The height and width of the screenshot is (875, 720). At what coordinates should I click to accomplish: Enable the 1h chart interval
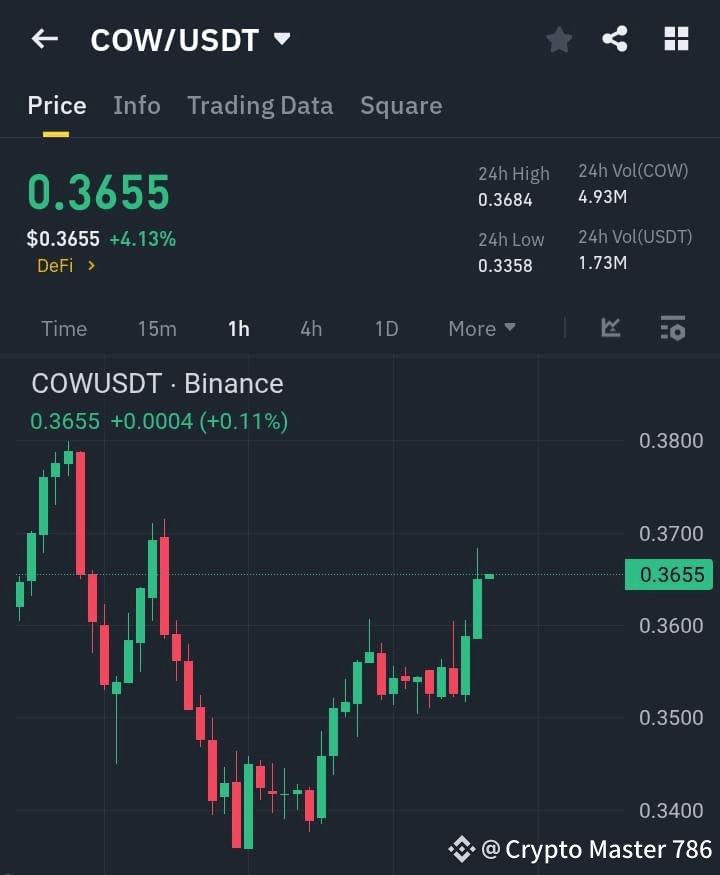pos(239,328)
